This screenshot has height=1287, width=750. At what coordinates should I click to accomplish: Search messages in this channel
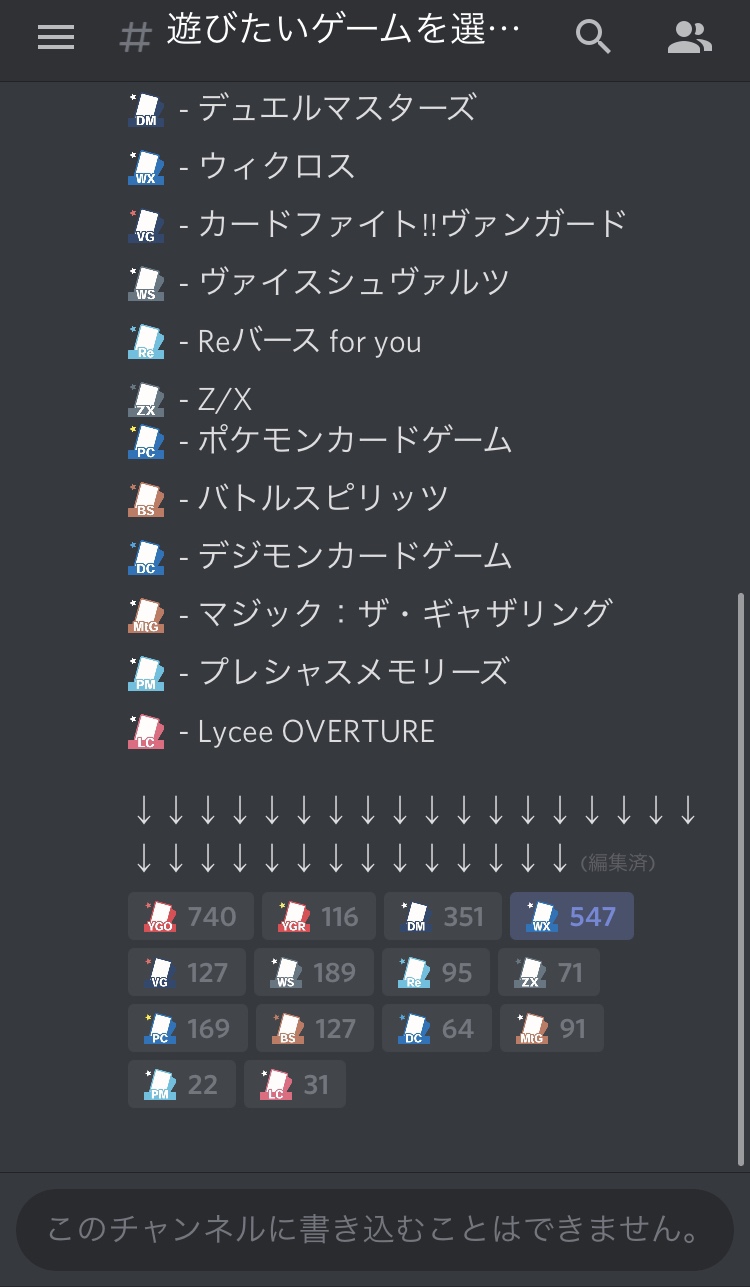pos(593,38)
